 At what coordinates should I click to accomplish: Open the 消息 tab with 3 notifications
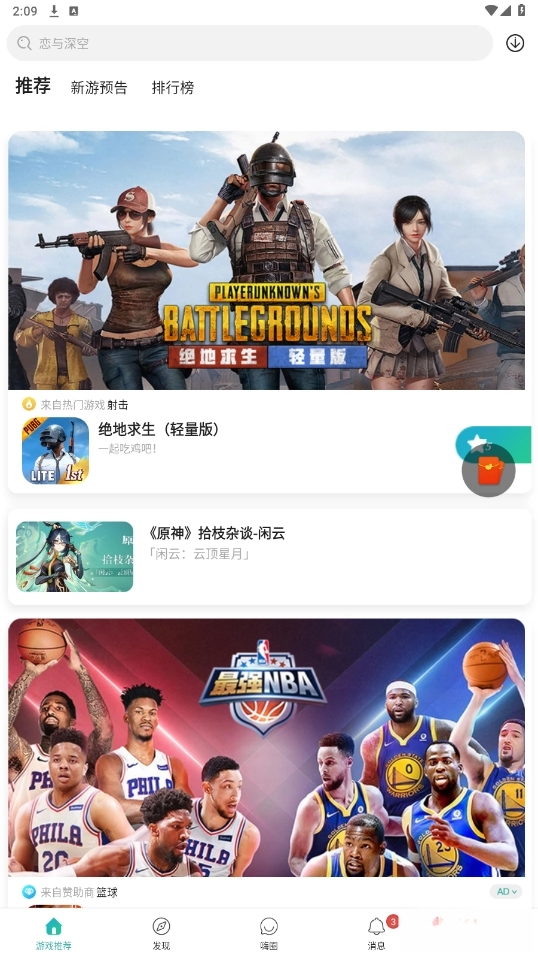(377, 934)
